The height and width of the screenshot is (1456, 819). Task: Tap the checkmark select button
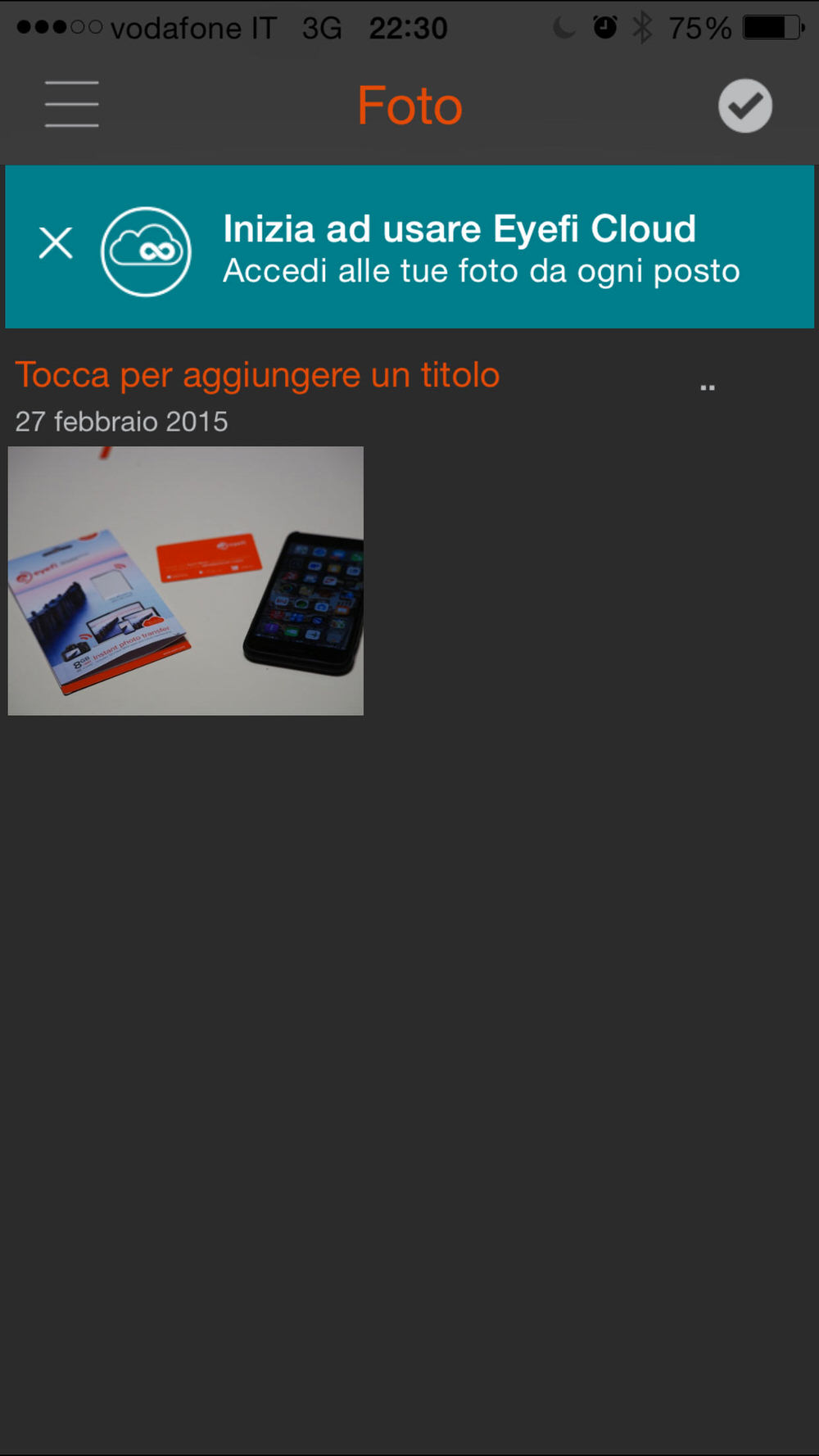pos(744,106)
